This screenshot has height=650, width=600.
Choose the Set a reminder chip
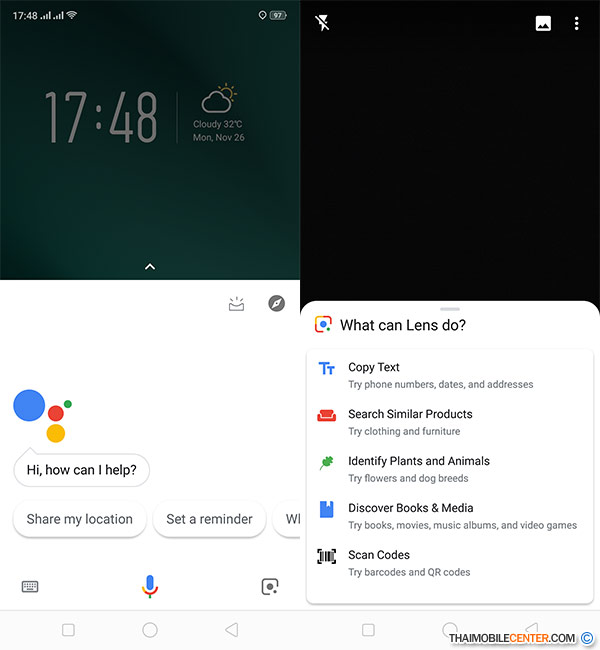click(x=209, y=519)
